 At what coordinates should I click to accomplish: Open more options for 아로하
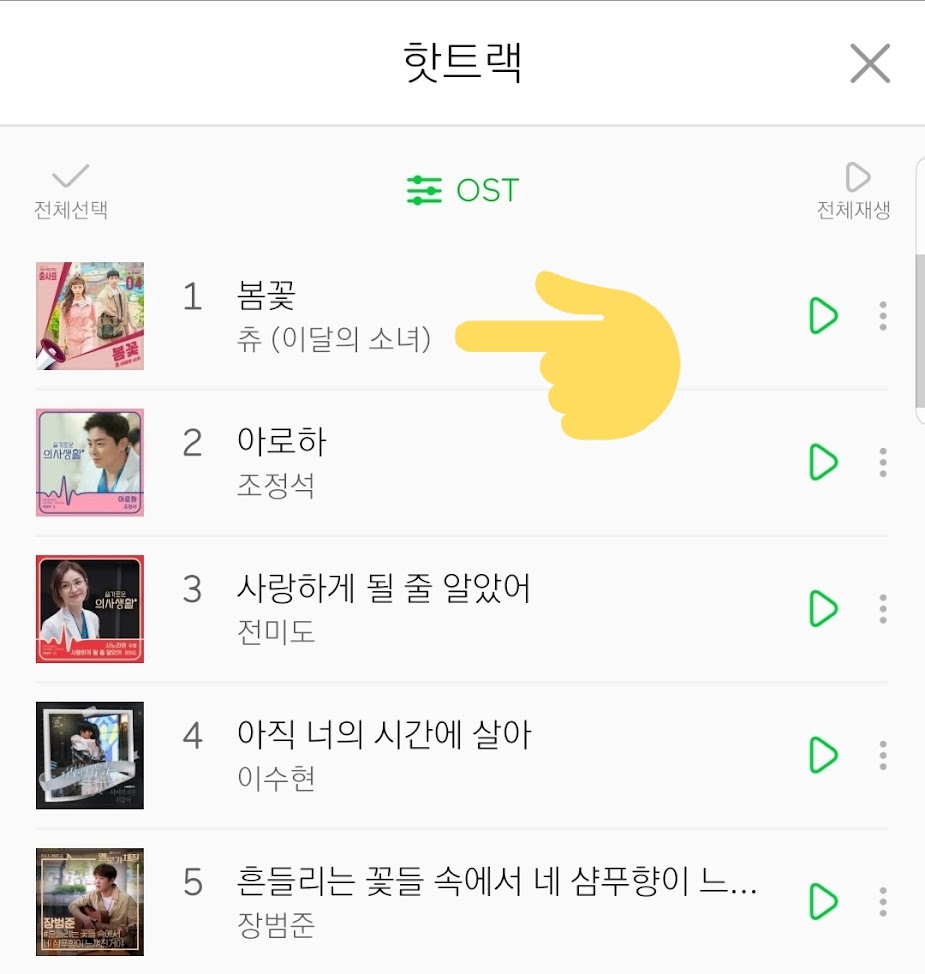click(x=882, y=462)
